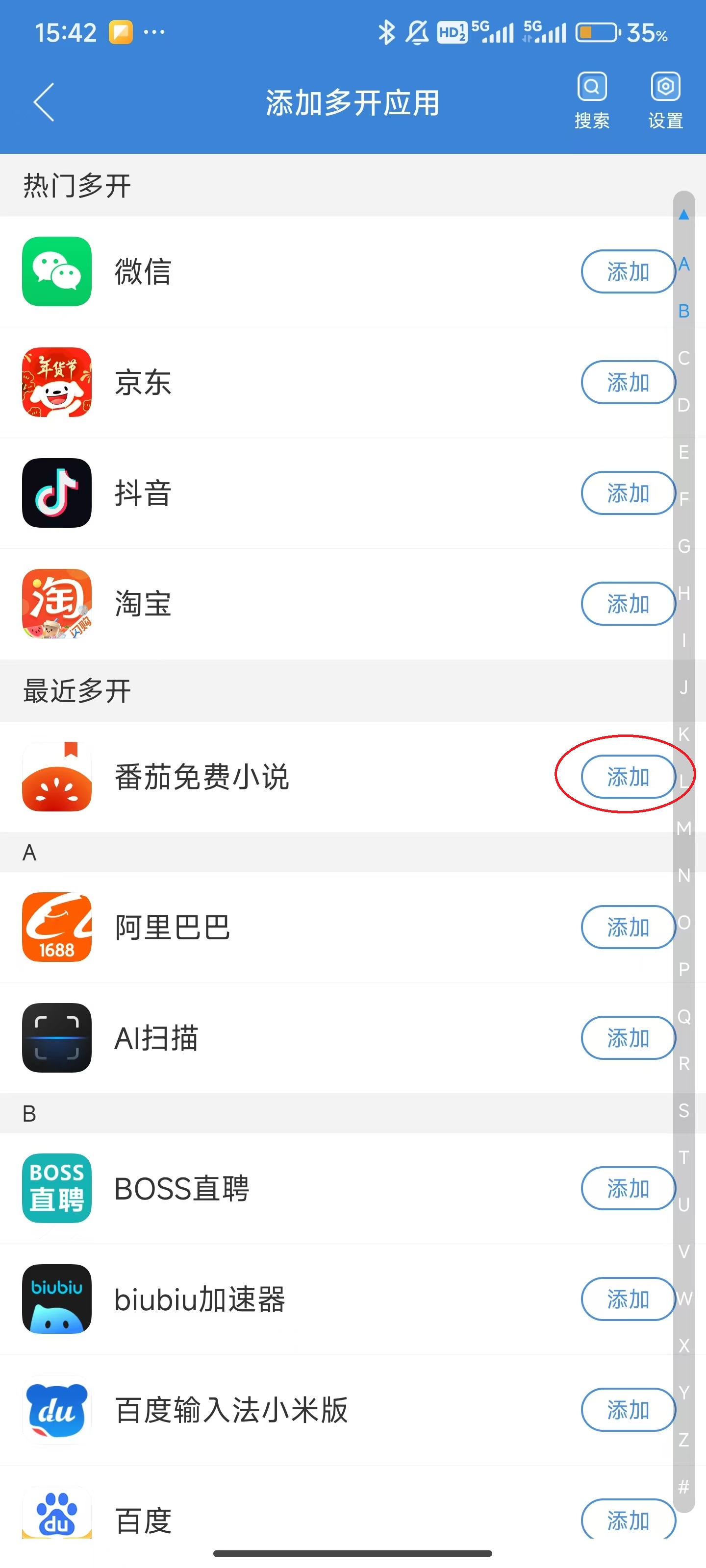Screen dimensions: 706x1568
Task: Click the circled 添加 for 番茄免费小说
Action: pyautogui.click(x=625, y=777)
